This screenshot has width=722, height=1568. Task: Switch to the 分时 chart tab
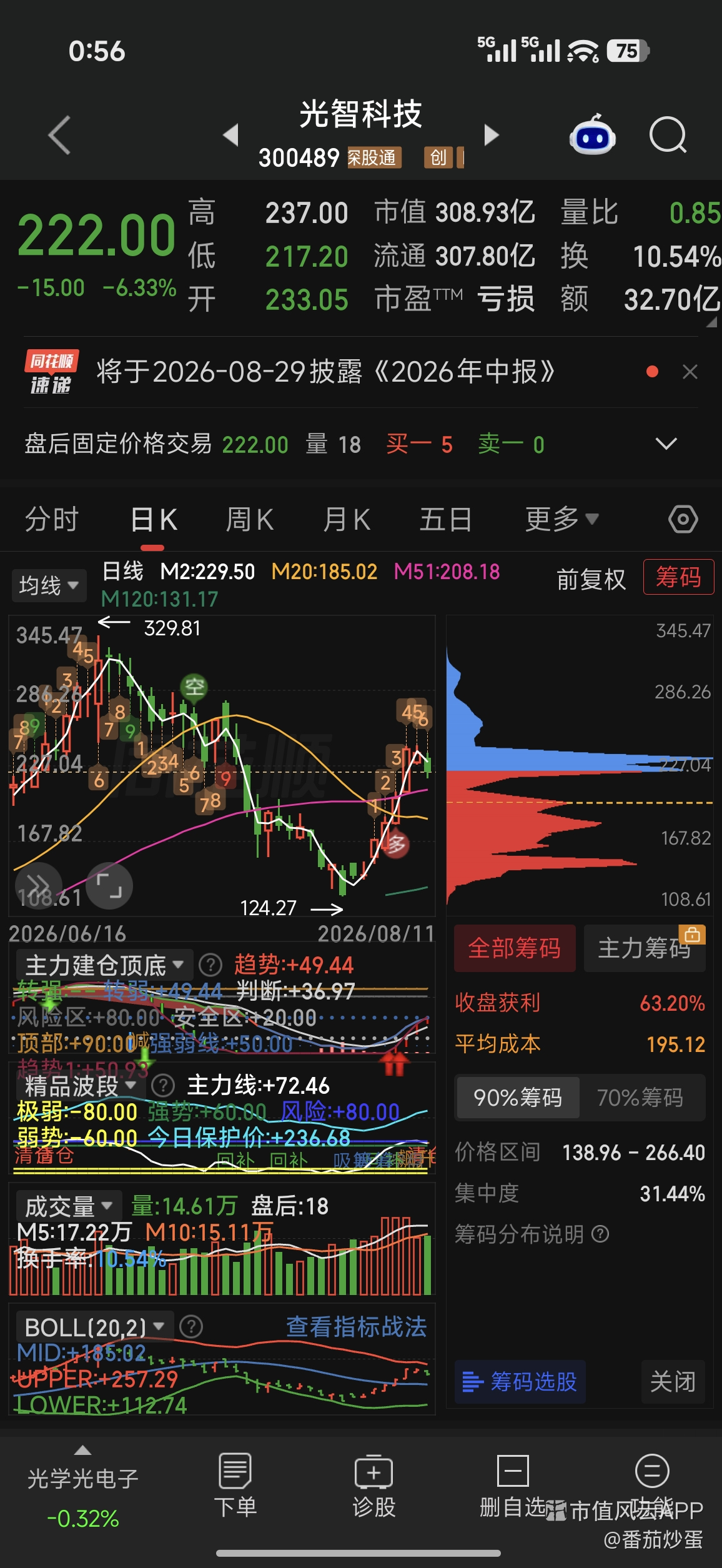point(52,520)
